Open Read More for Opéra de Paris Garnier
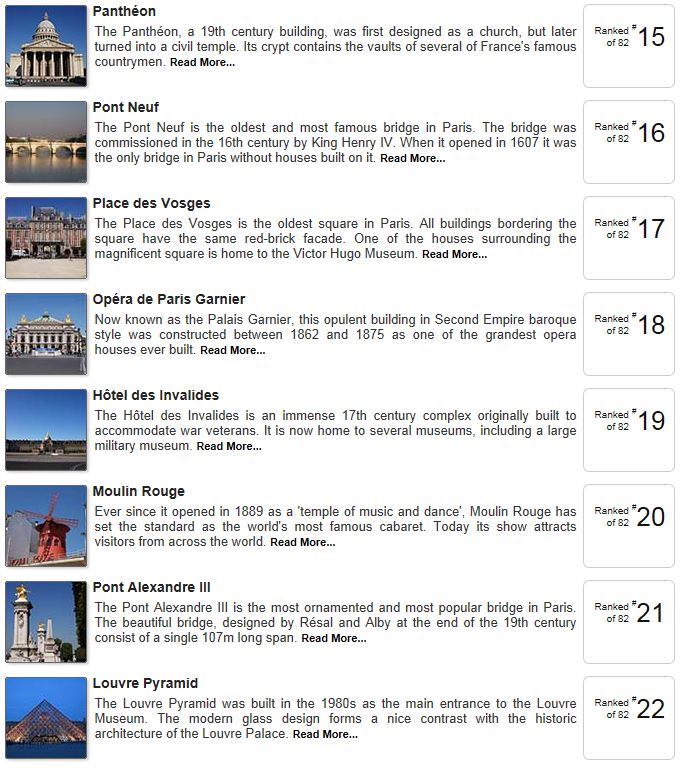This screenshot has height=770, width=680. pos(232,351)
